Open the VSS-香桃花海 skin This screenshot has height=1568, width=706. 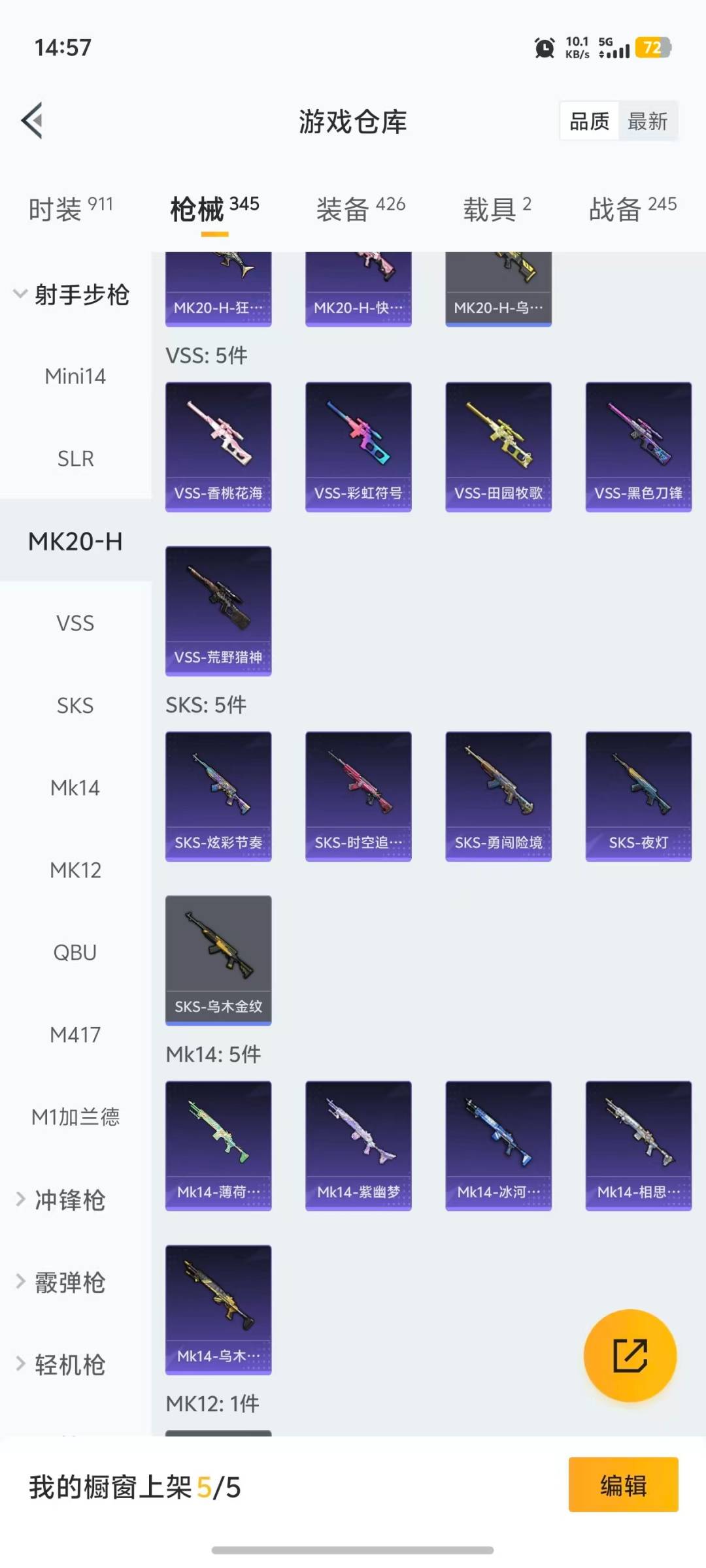[218, 447]
